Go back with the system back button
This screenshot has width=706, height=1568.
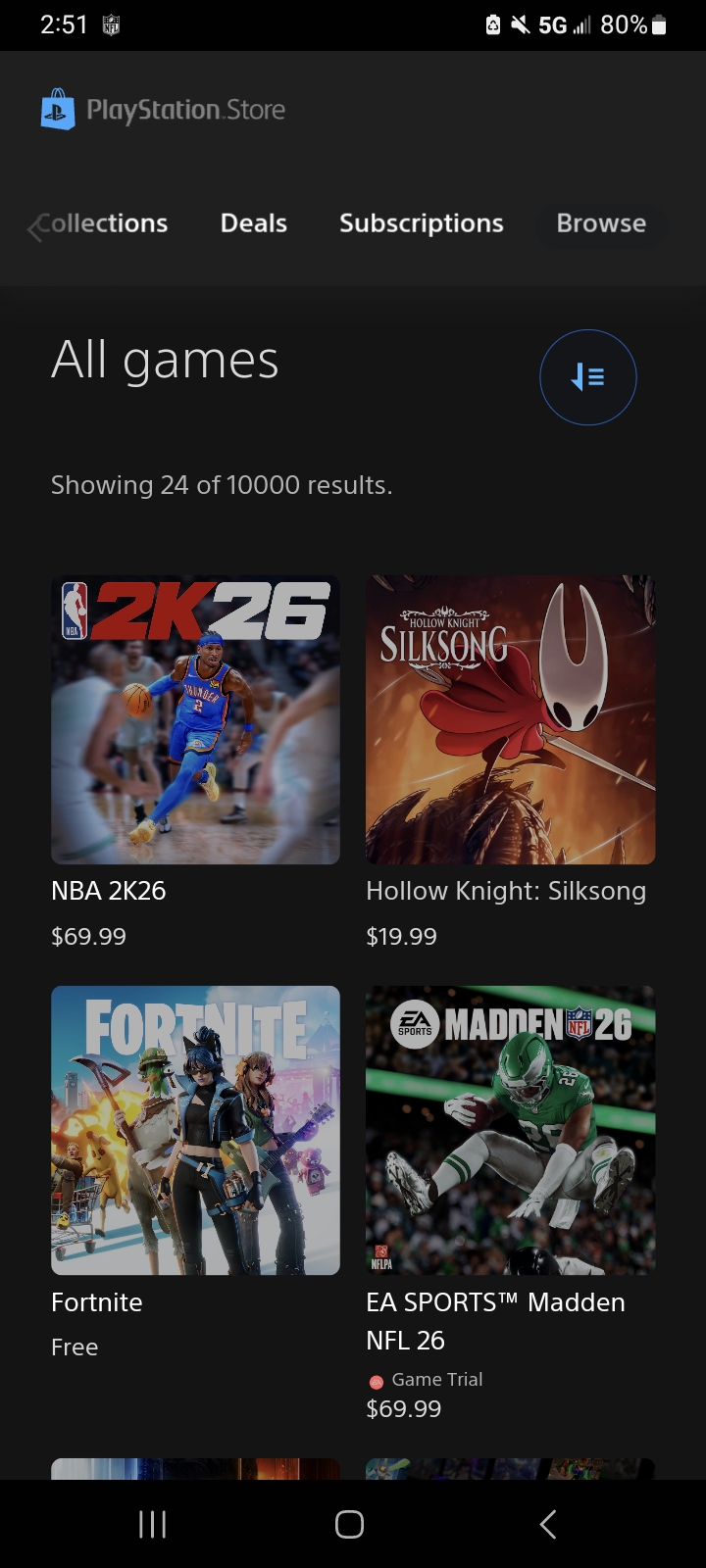click(x=548, y=1524)
